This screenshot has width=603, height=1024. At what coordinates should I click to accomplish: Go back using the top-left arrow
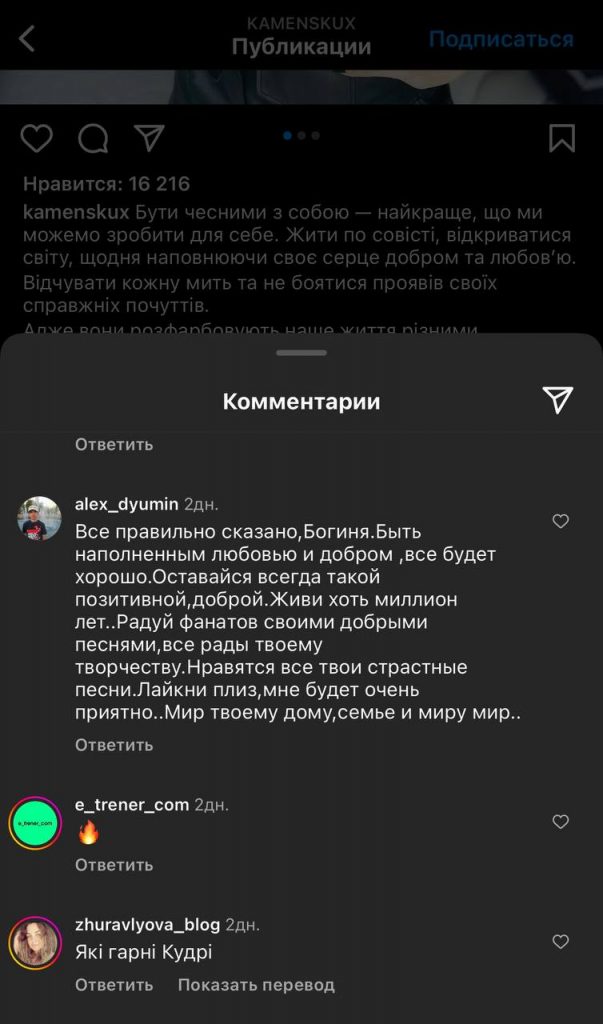point(27,39)
